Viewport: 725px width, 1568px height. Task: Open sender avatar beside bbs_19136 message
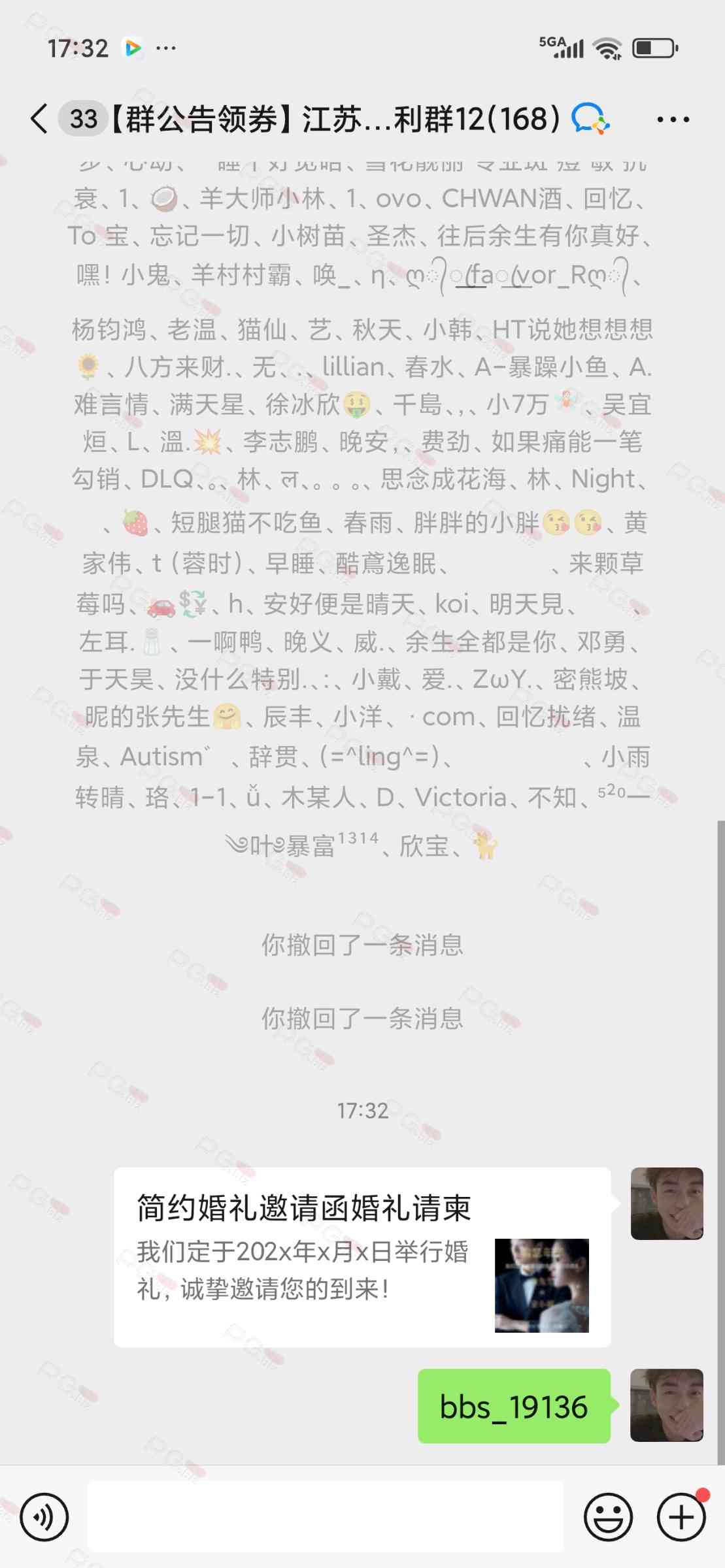[x=666, y=1405]
